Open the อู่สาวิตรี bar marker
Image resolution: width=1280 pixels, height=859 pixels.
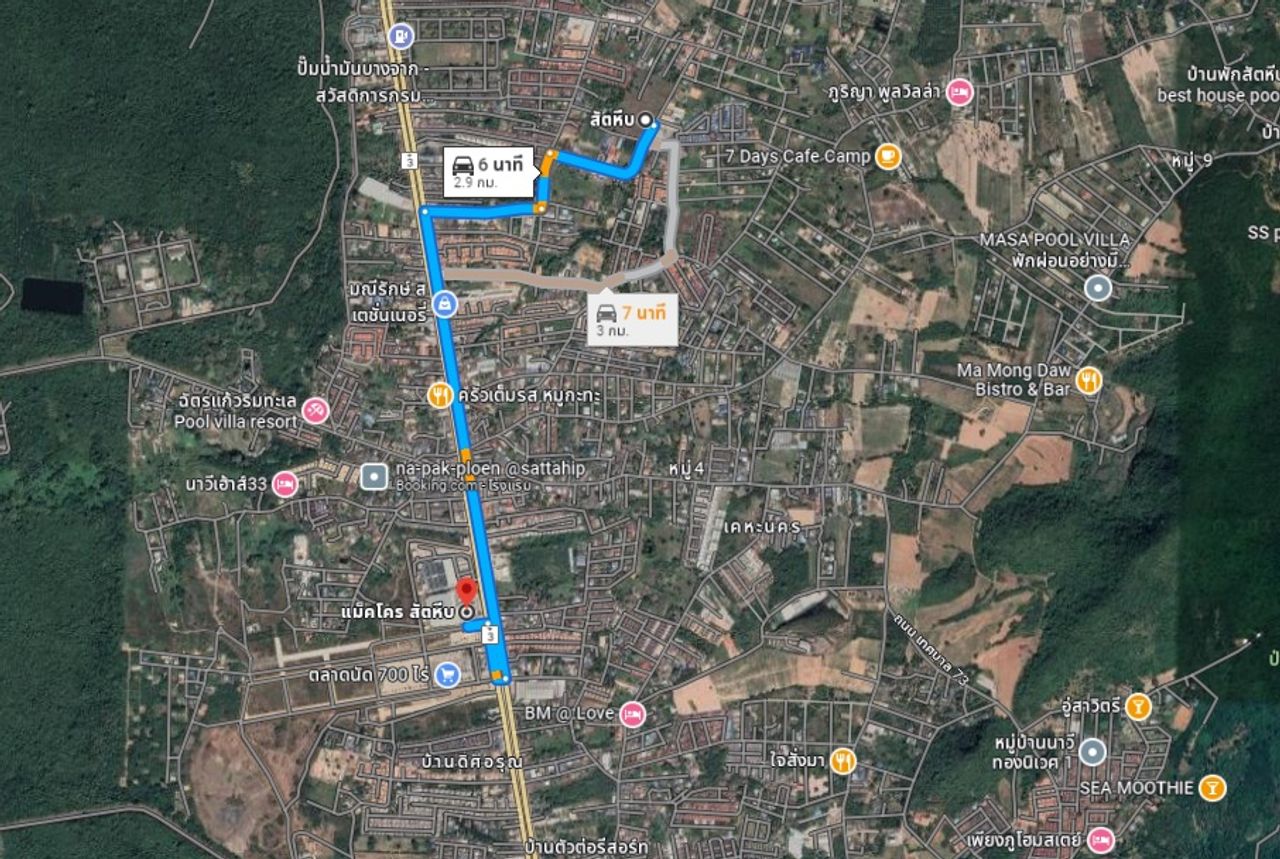(x=1137, y=707)
